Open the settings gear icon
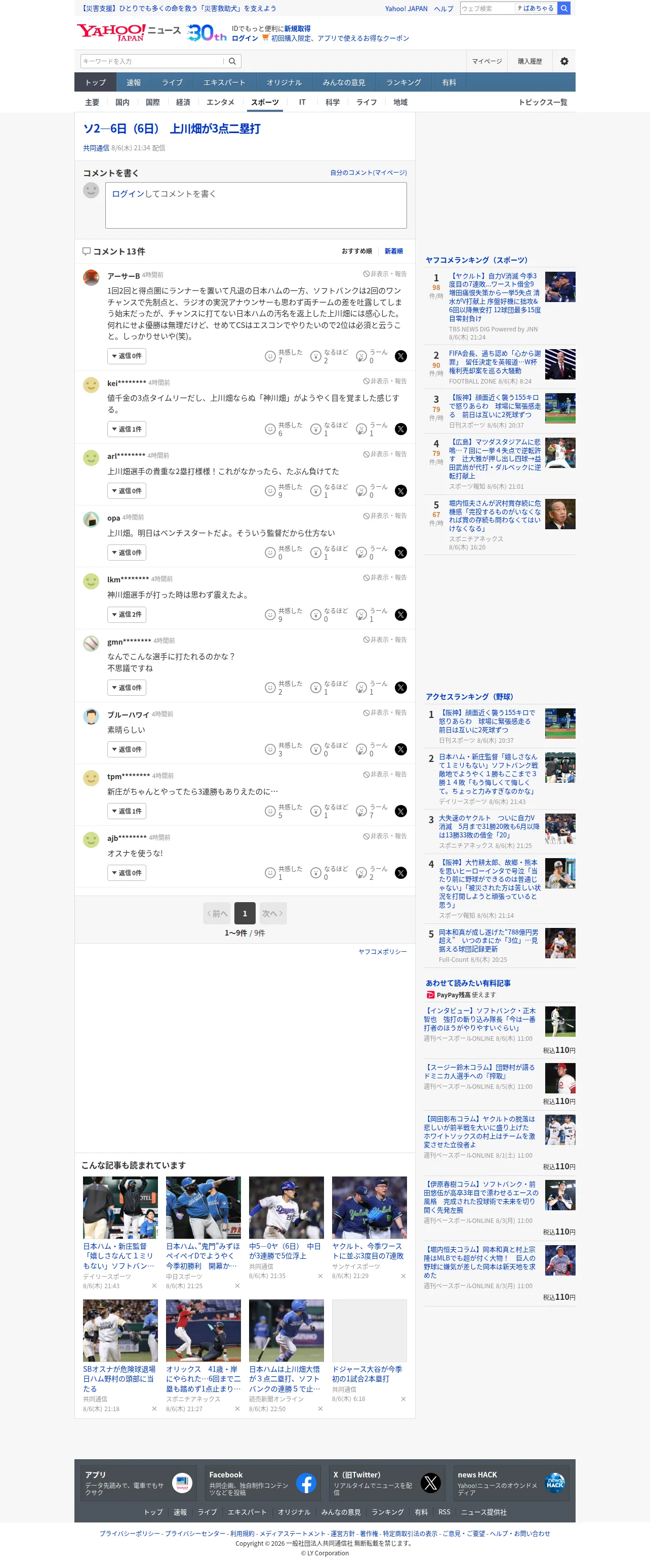The width and height of the screenshot is (650, 1568). (564, 61)
